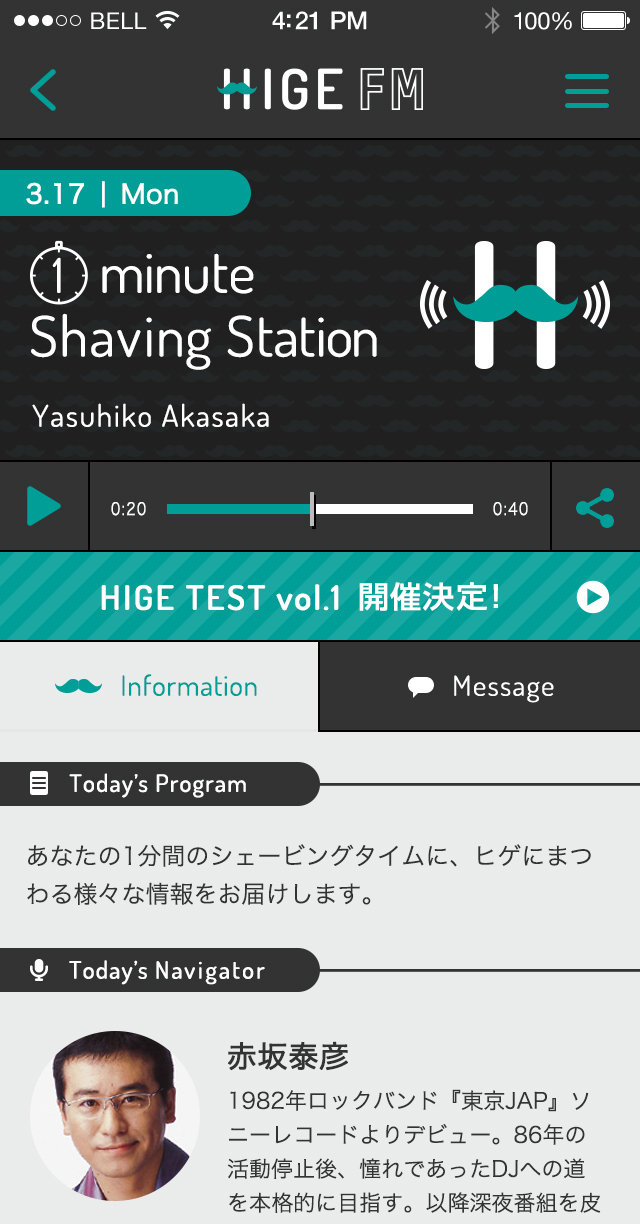Go back using the top arrow
The width and height of the screenshot is (640, 1224).
coord(43,90)
